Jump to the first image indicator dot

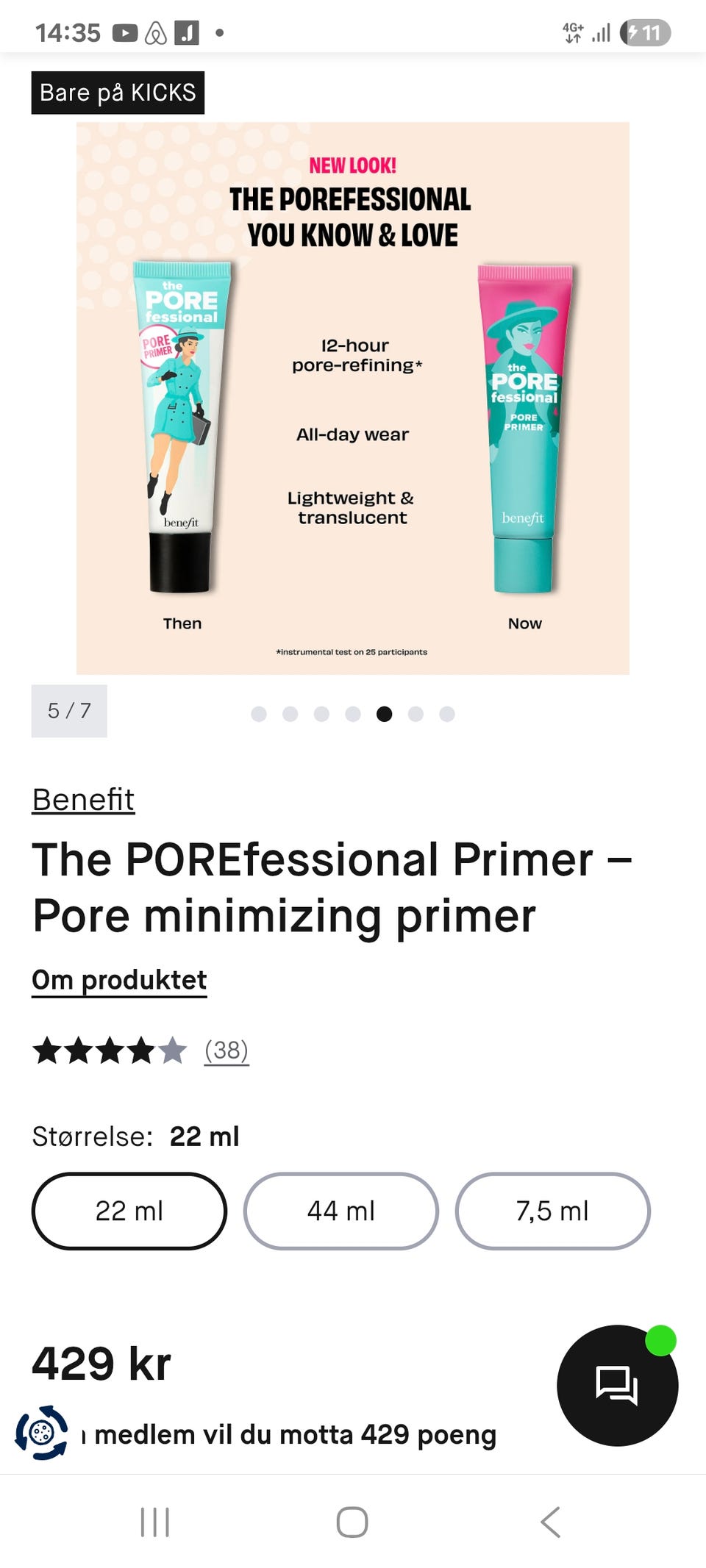259,714
